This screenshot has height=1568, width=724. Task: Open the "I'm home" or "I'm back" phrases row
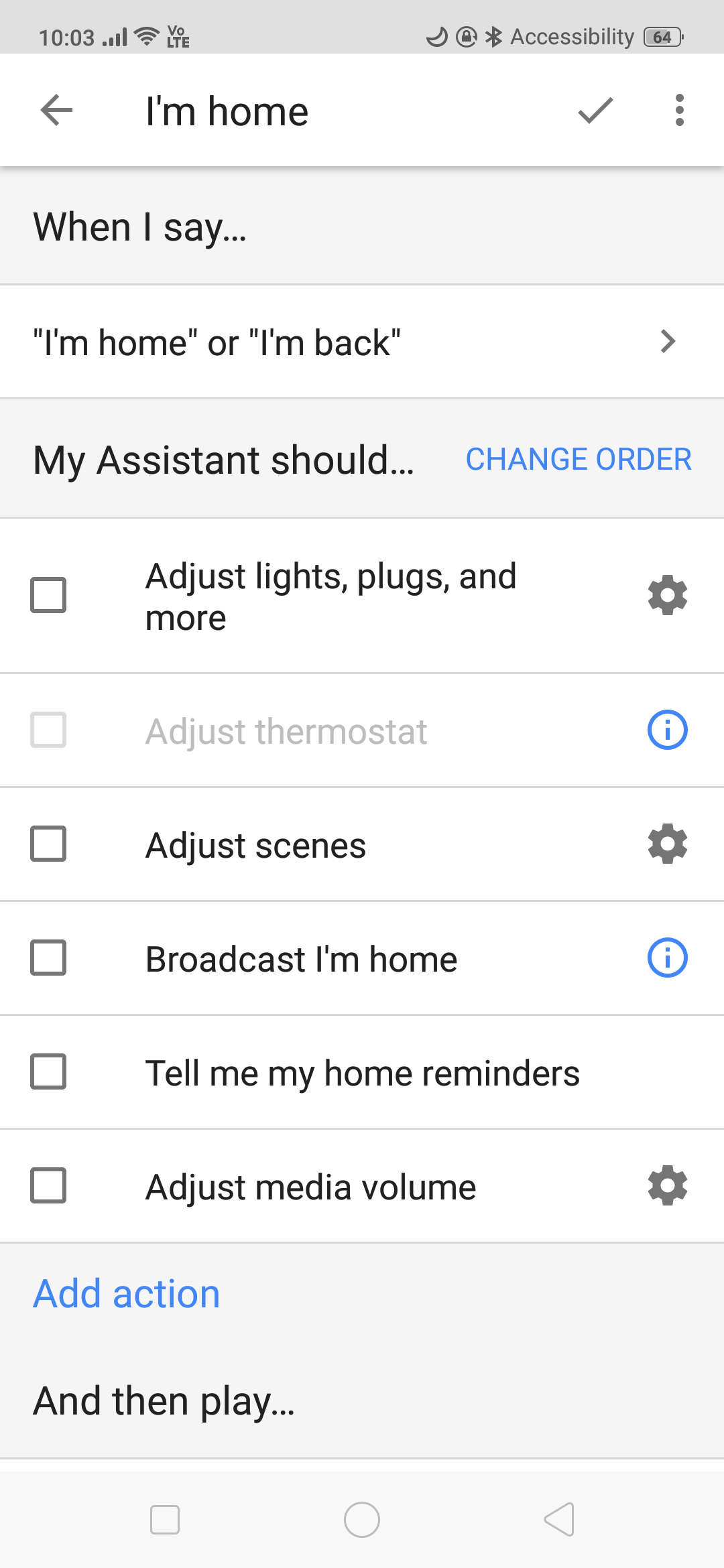(x=362, y=342)
